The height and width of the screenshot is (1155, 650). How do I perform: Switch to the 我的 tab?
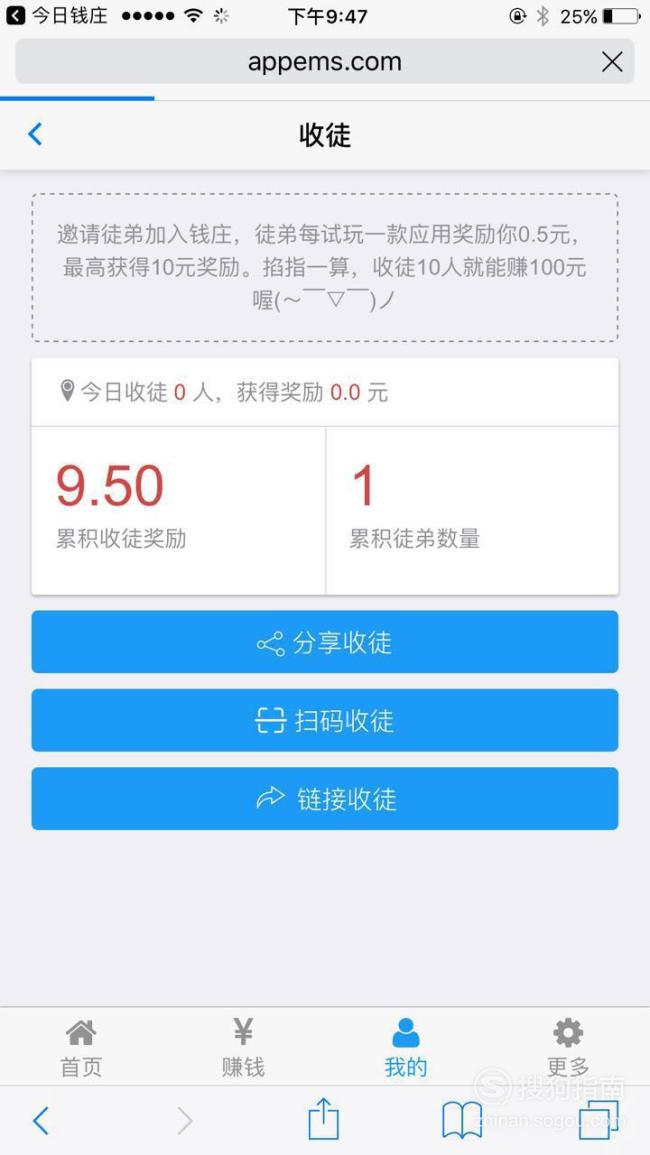[x=405, y=1047]
